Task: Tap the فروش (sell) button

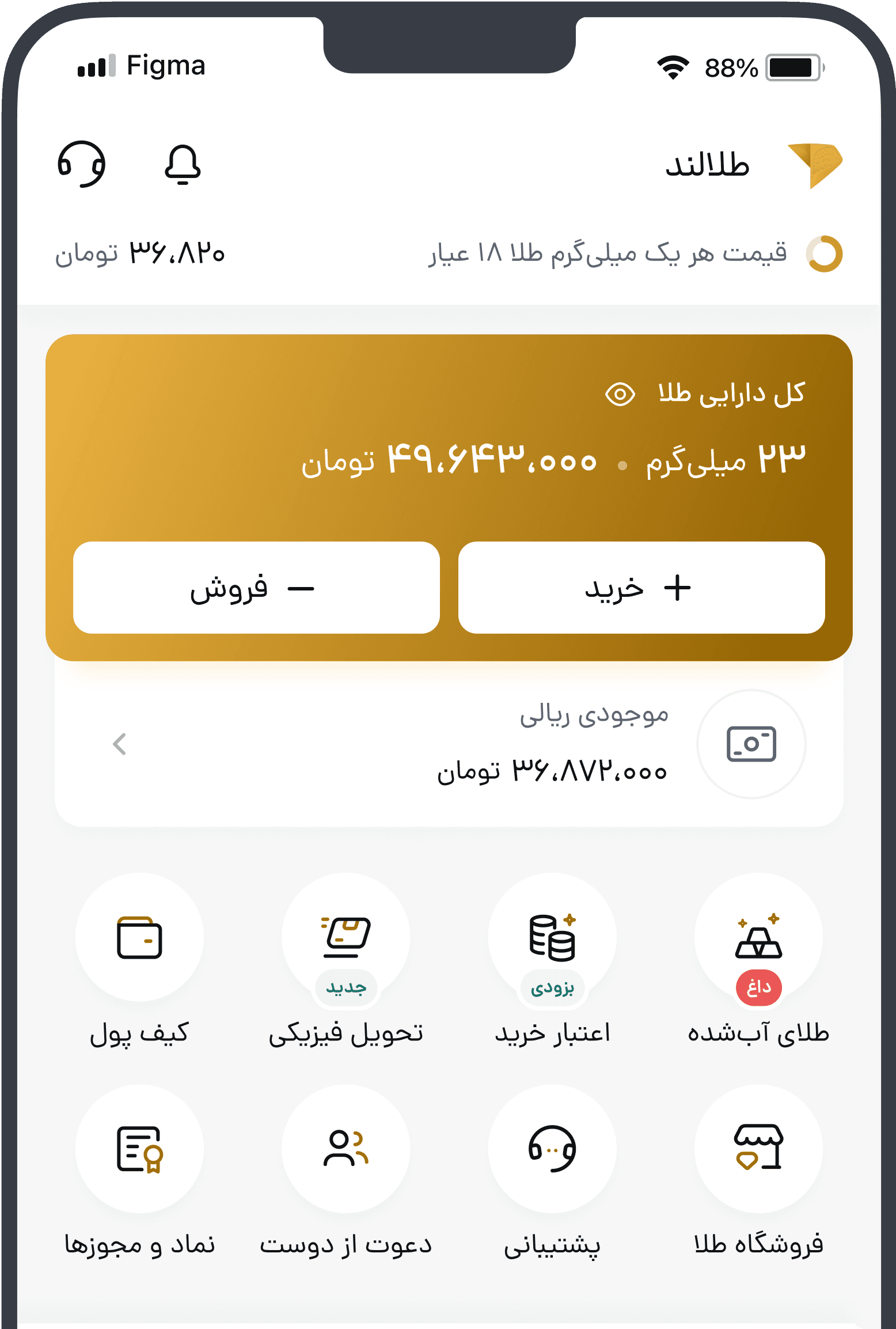Action: pos(256,588)
